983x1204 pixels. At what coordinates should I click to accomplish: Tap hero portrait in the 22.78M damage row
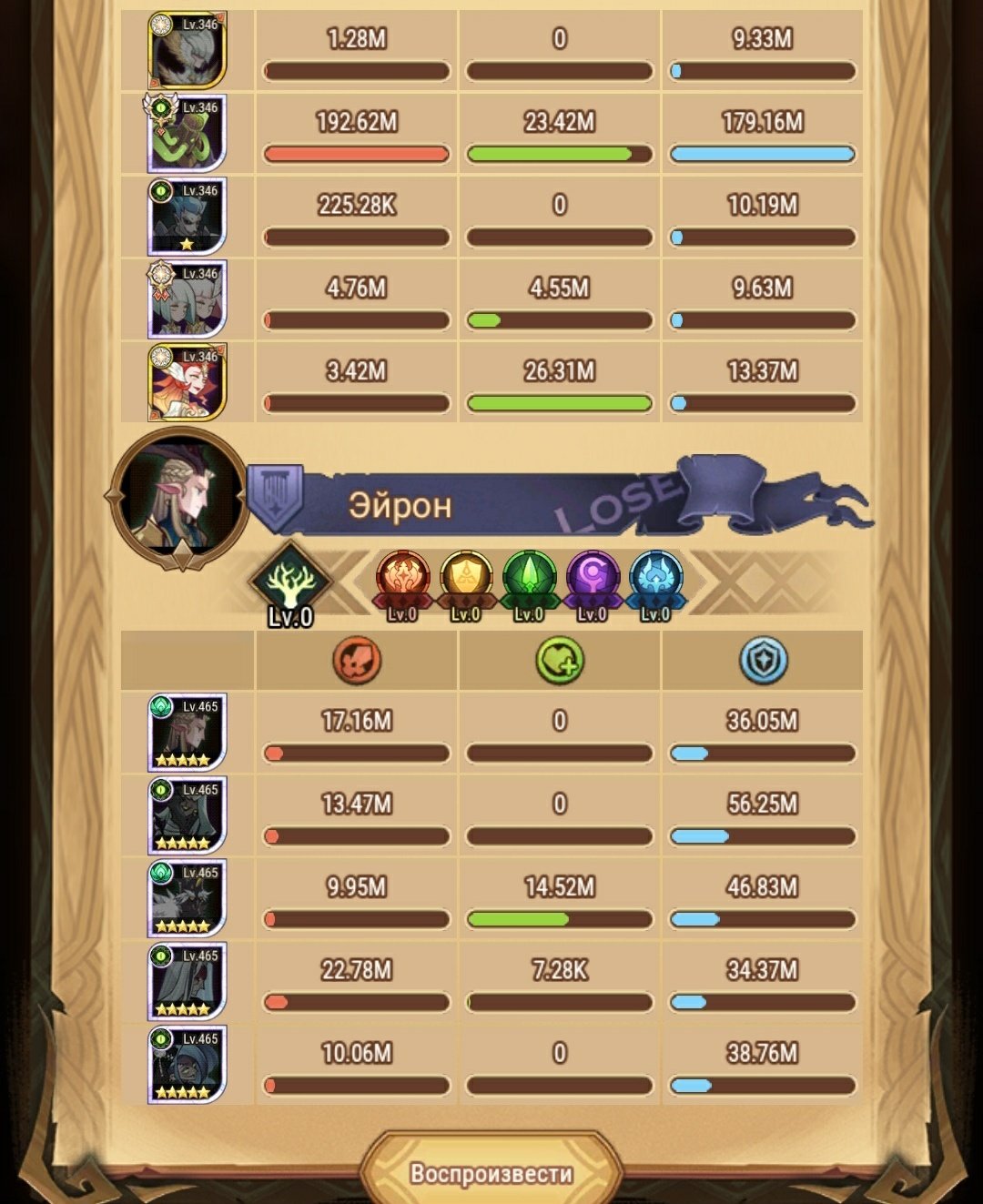pyautogui.click(x=187, y=981)
